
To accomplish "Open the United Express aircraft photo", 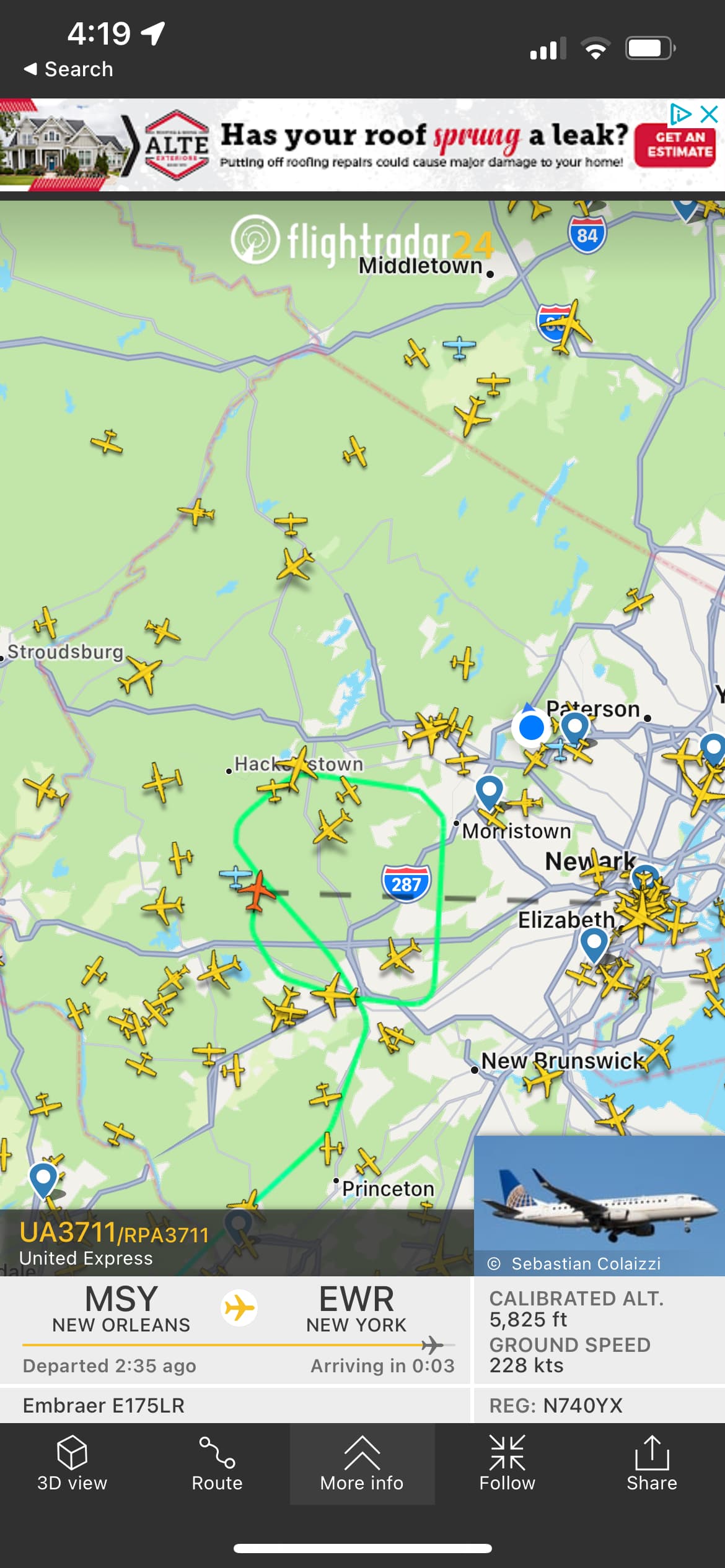I will (599, 1204).
